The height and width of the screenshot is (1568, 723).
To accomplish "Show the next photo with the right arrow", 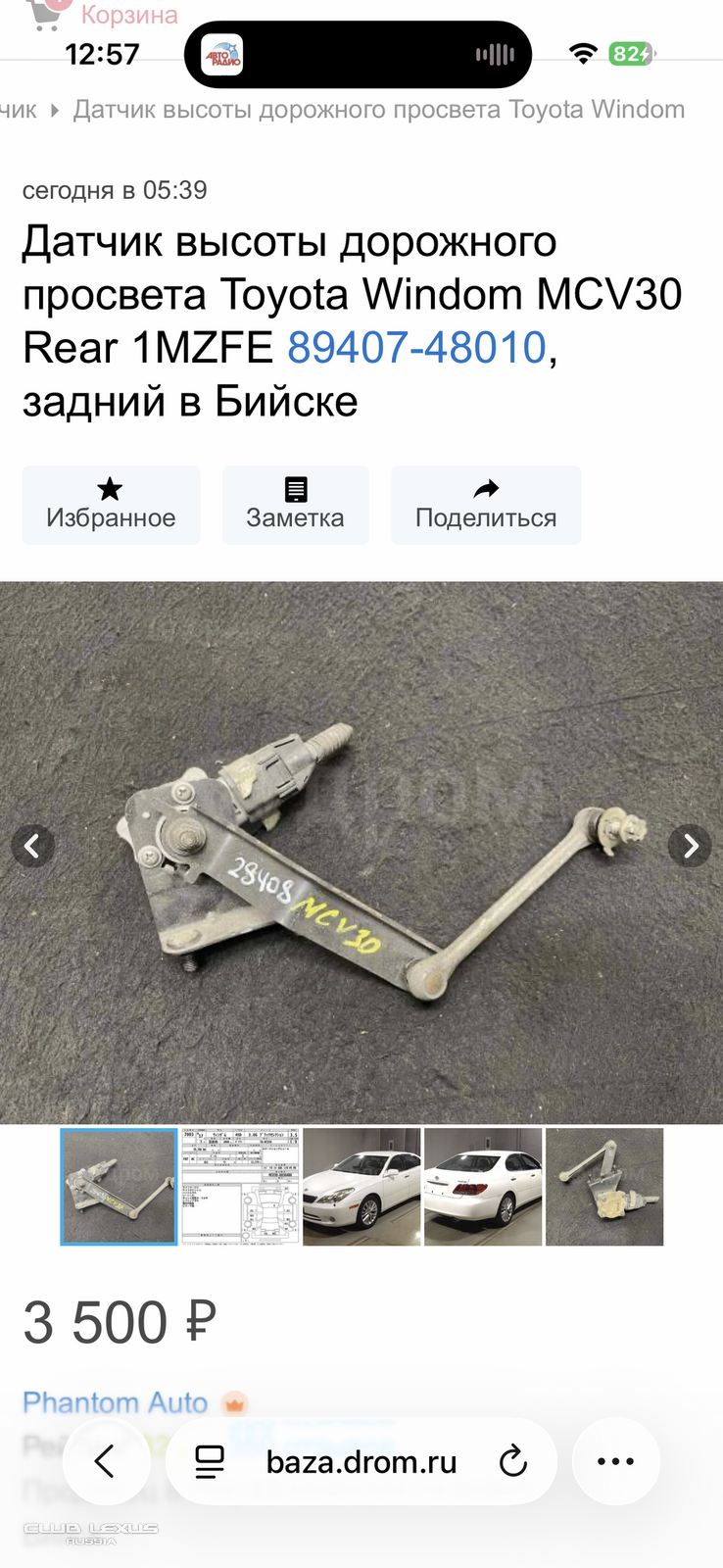I will [x=690, y=846].
